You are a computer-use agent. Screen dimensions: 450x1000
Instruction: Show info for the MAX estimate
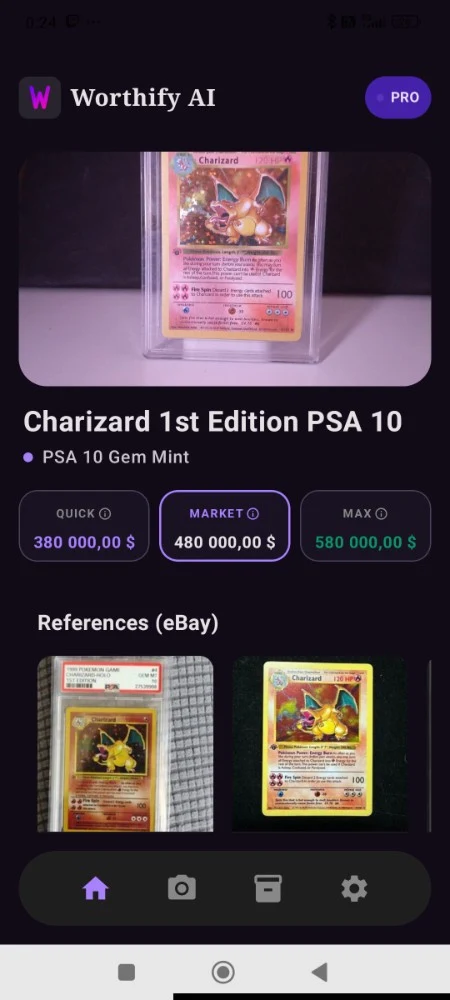tap(381, 513)
